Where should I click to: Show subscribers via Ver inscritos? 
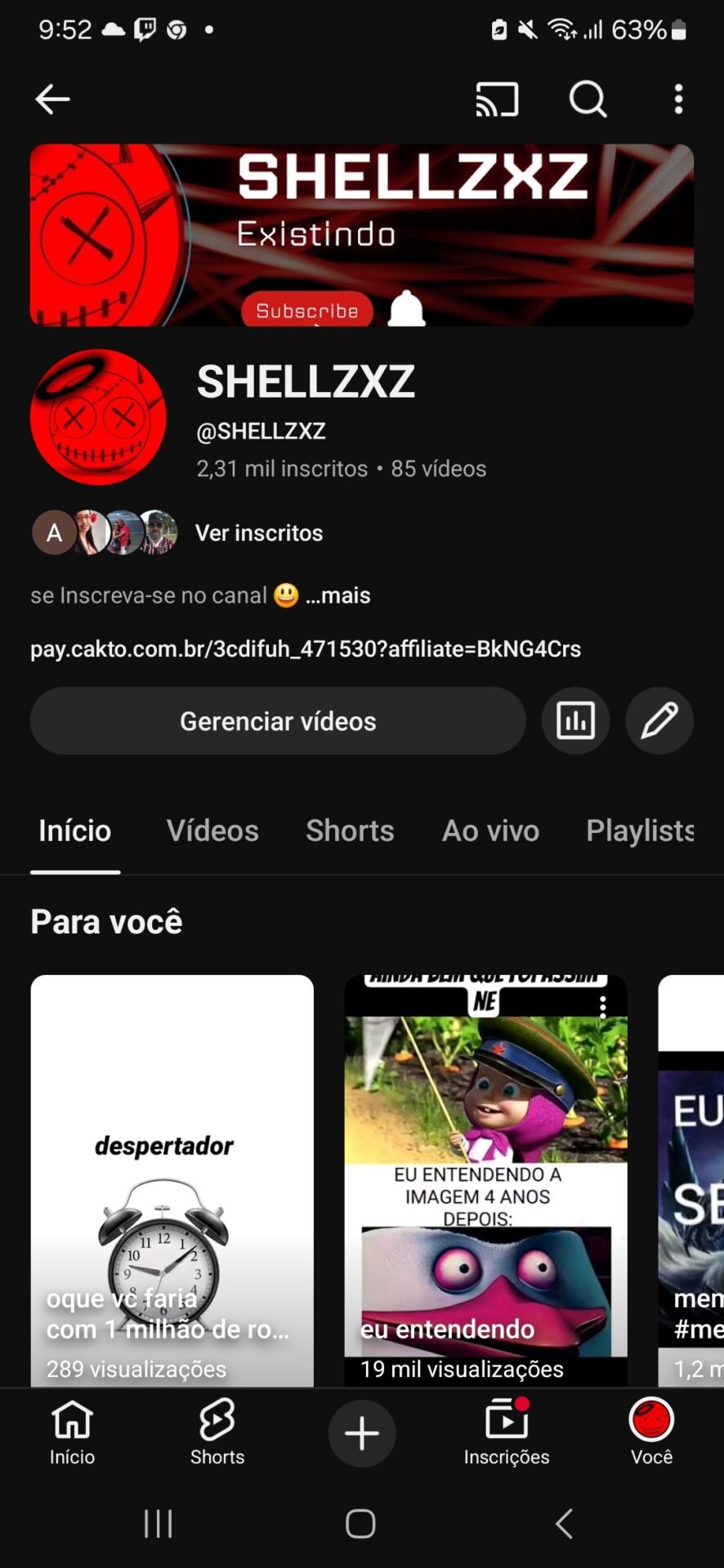click(x=258, y=532)
